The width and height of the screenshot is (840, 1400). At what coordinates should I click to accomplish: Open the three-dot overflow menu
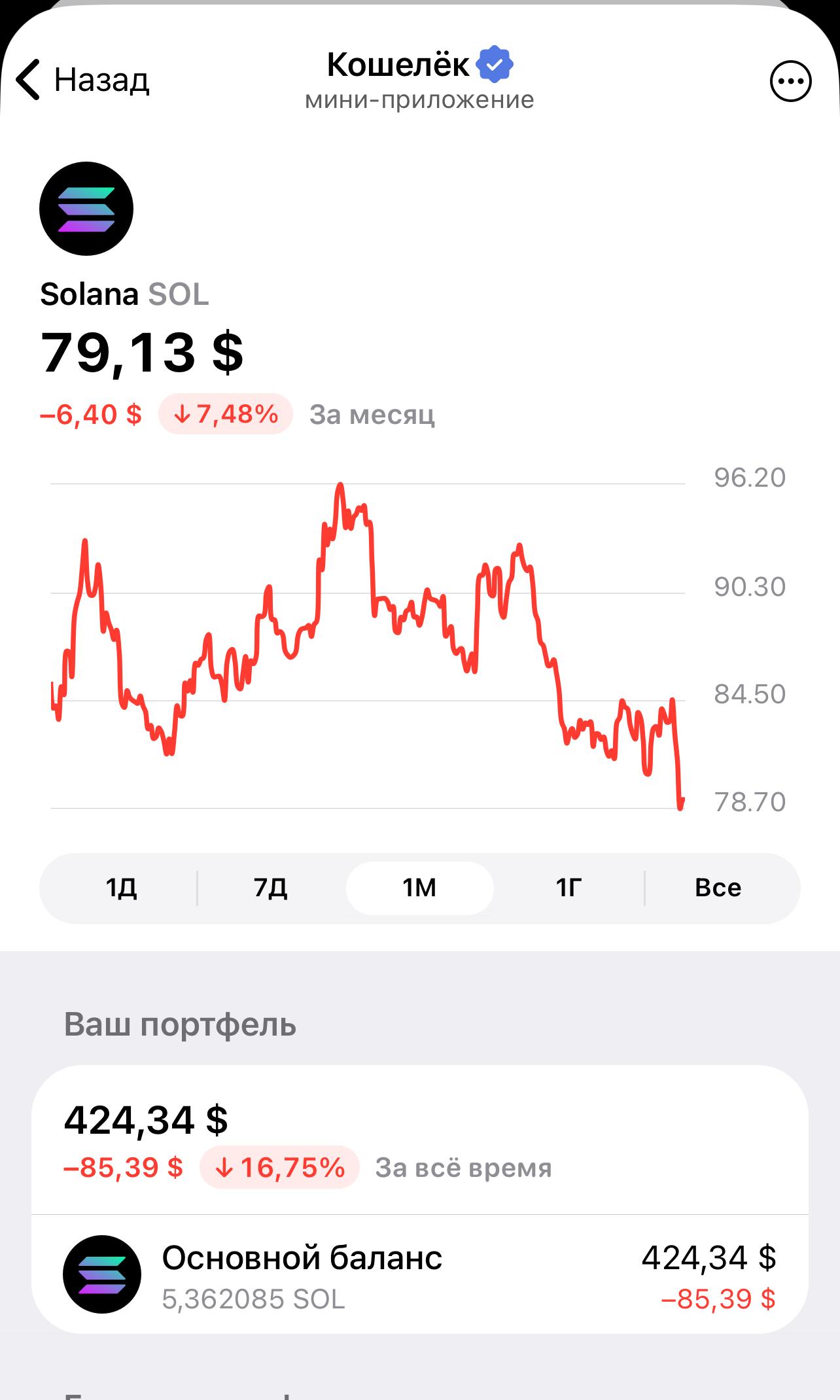click(790, 81)
